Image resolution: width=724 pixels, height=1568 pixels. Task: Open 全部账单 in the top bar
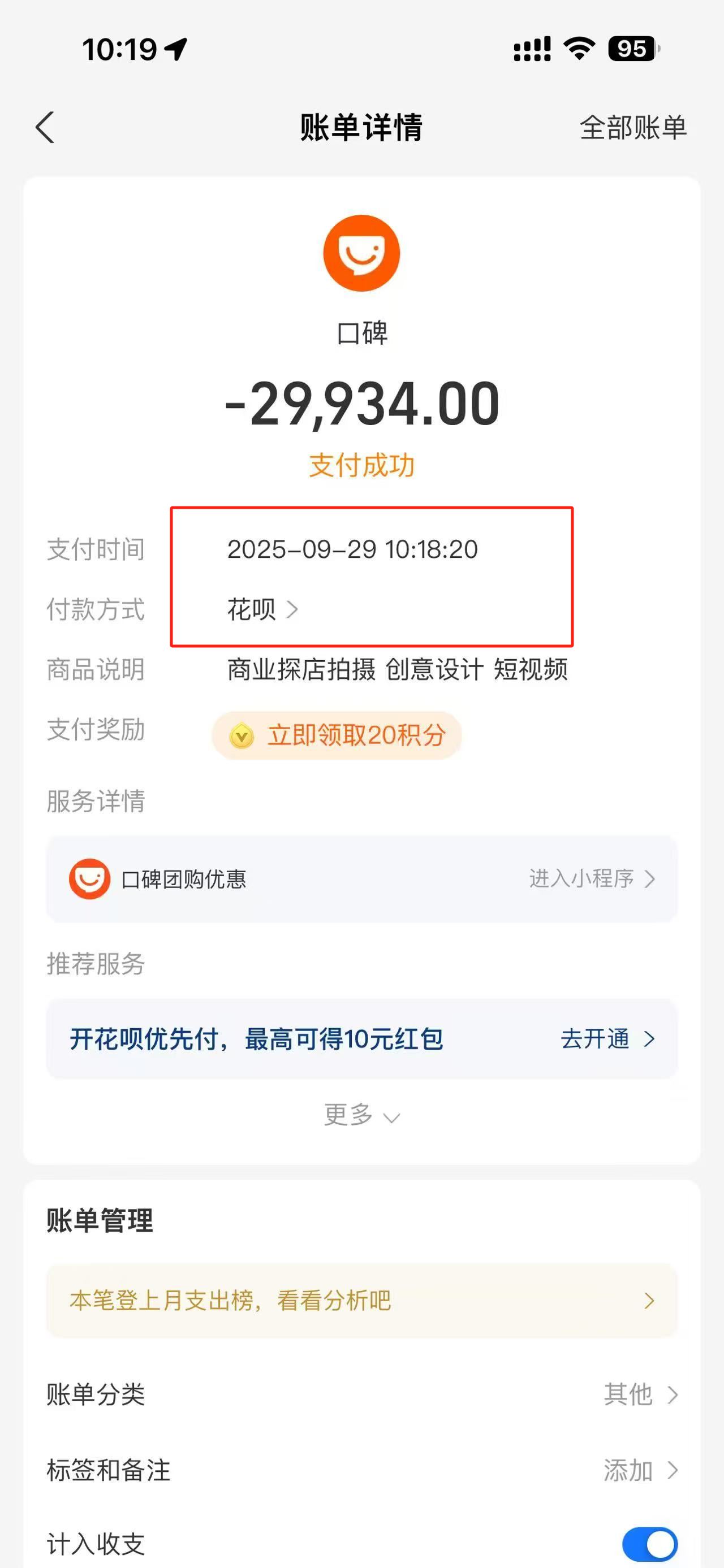pos(633,128)
